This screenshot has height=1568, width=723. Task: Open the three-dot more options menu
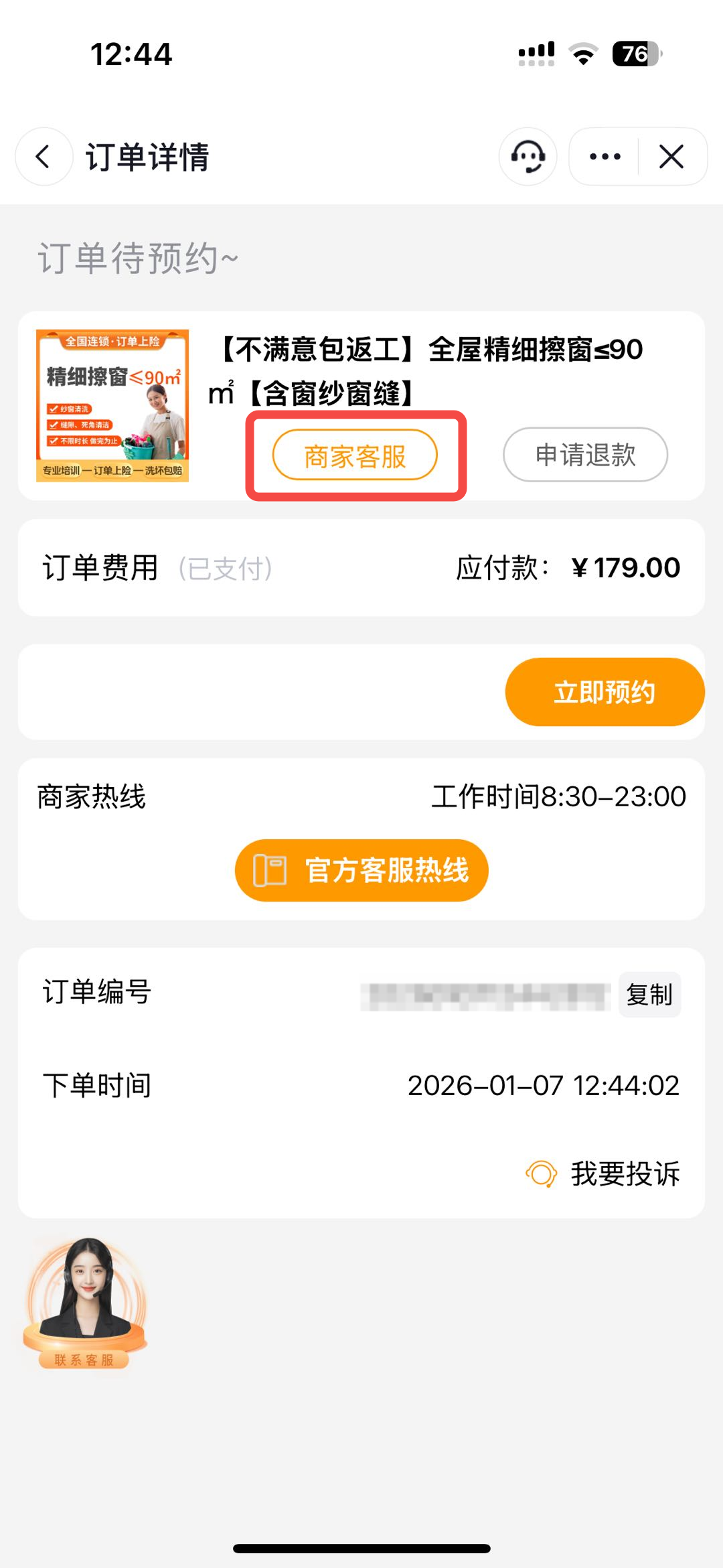[605, 157]
